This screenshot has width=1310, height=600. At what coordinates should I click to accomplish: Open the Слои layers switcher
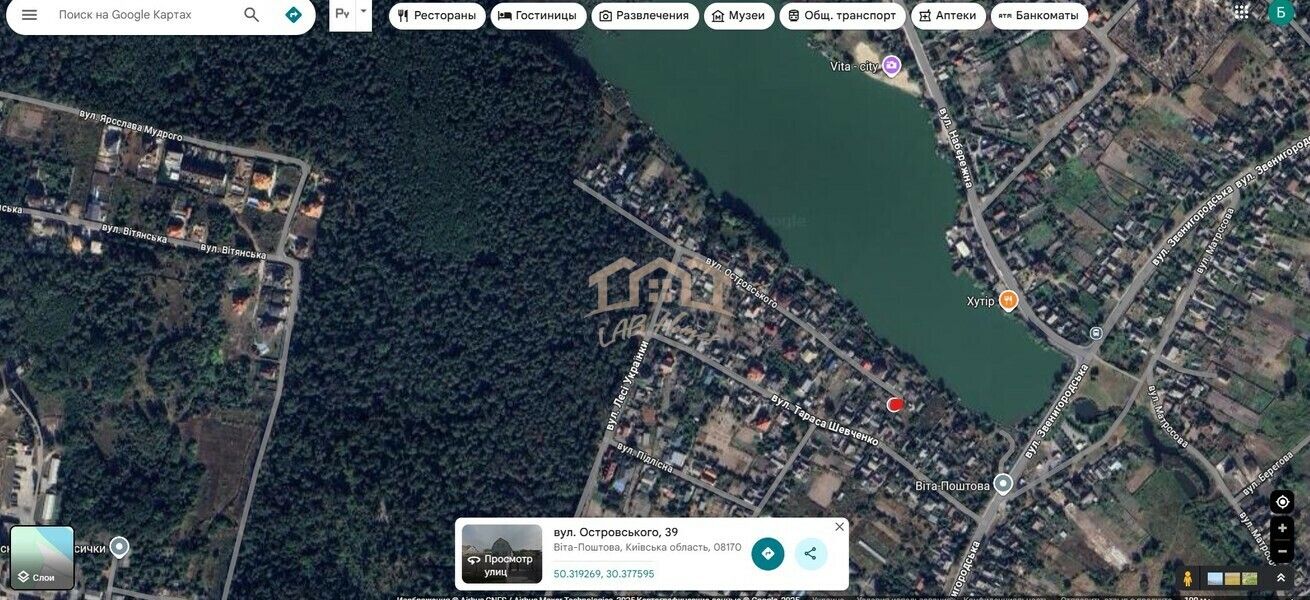click(x=42, y=558)
